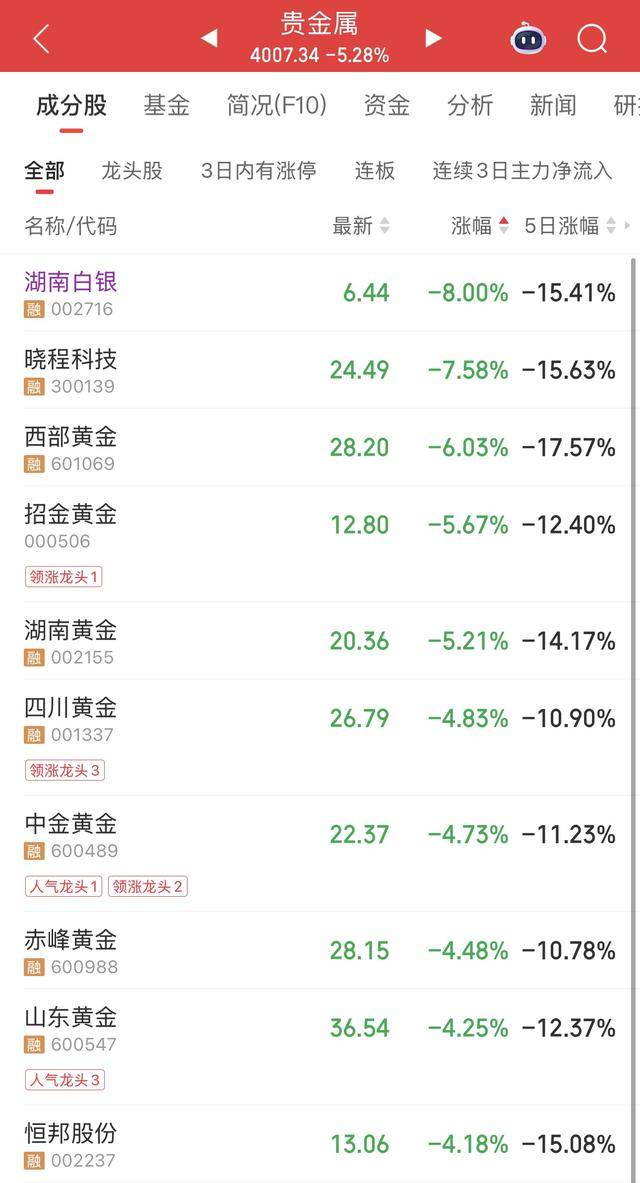Viewport: 640px width, 1183px height.
Task: Sort the list by 5日涨幅
Action: pyautogui.click(x=570, y=226)
